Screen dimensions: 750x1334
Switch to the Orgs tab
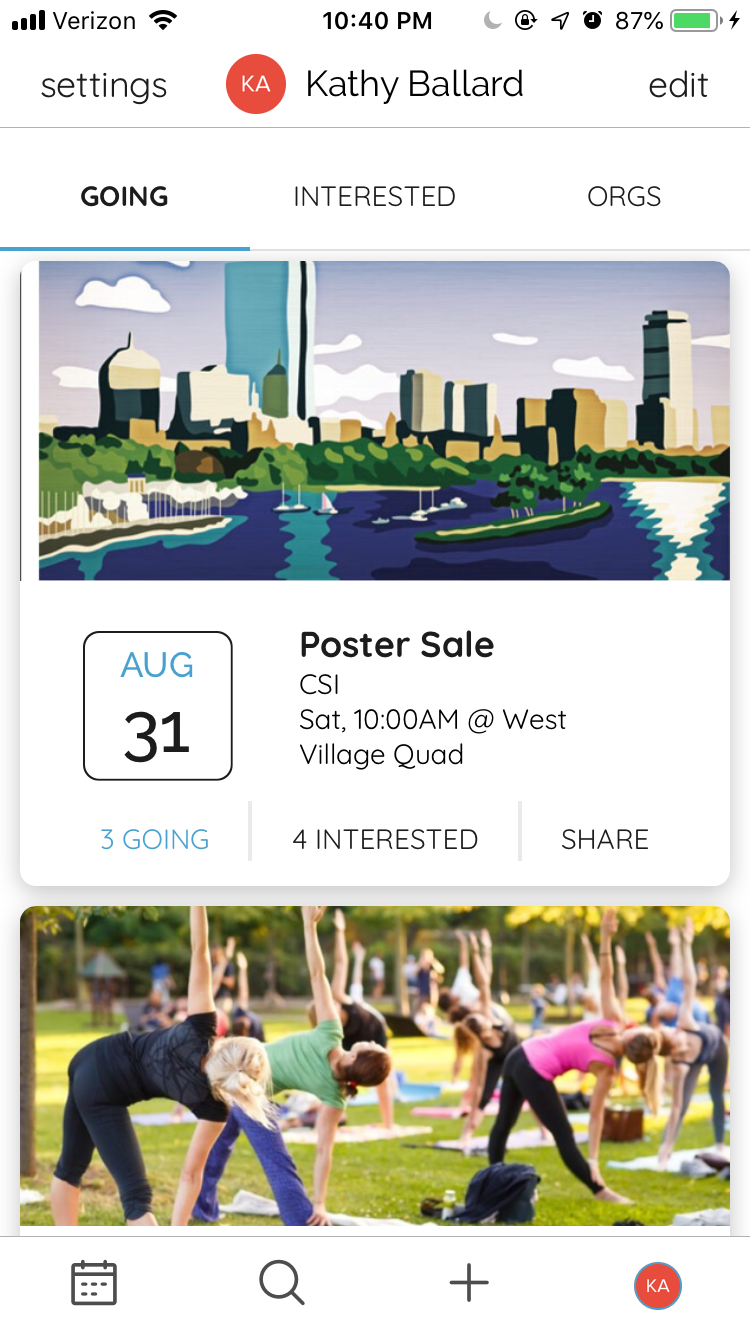pos(624,197)
